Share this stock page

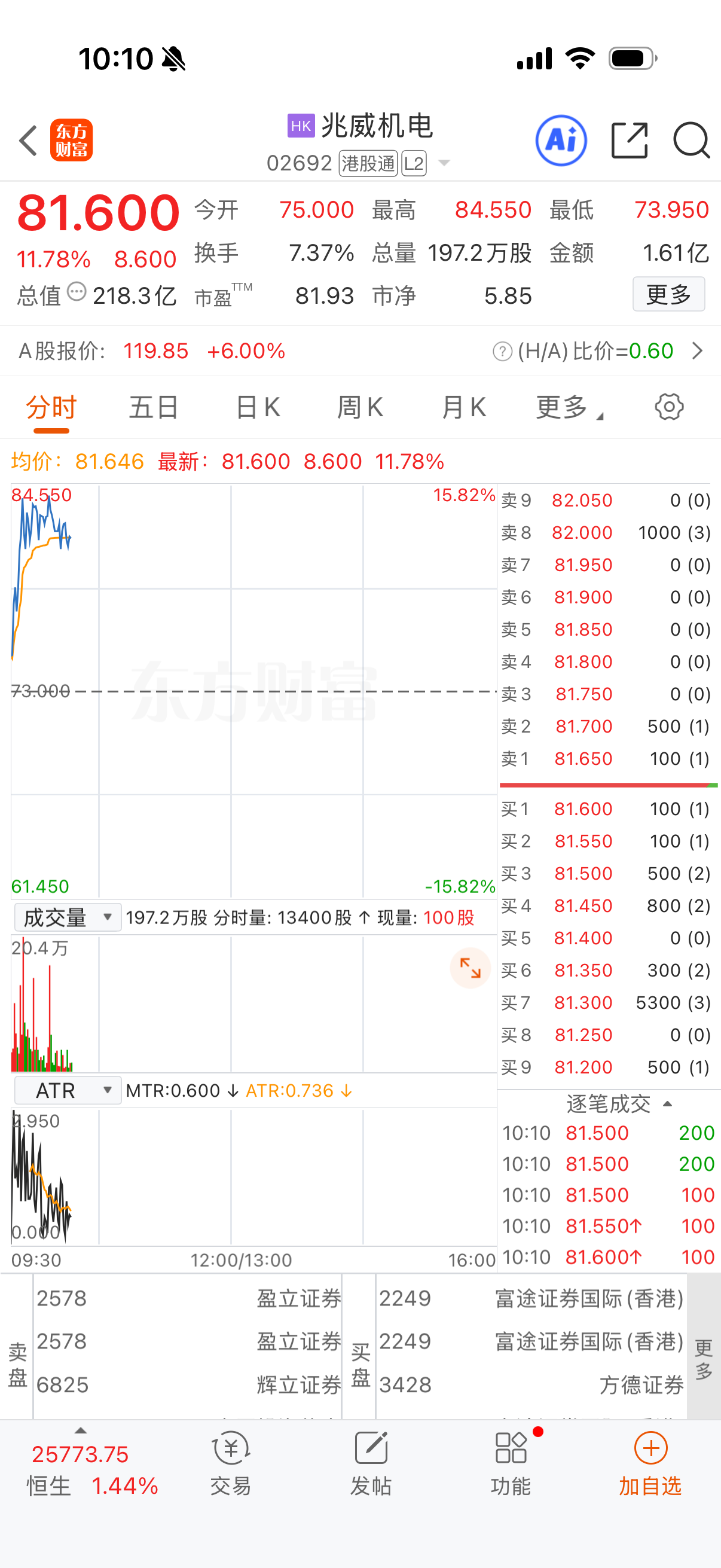pos(629,141)
